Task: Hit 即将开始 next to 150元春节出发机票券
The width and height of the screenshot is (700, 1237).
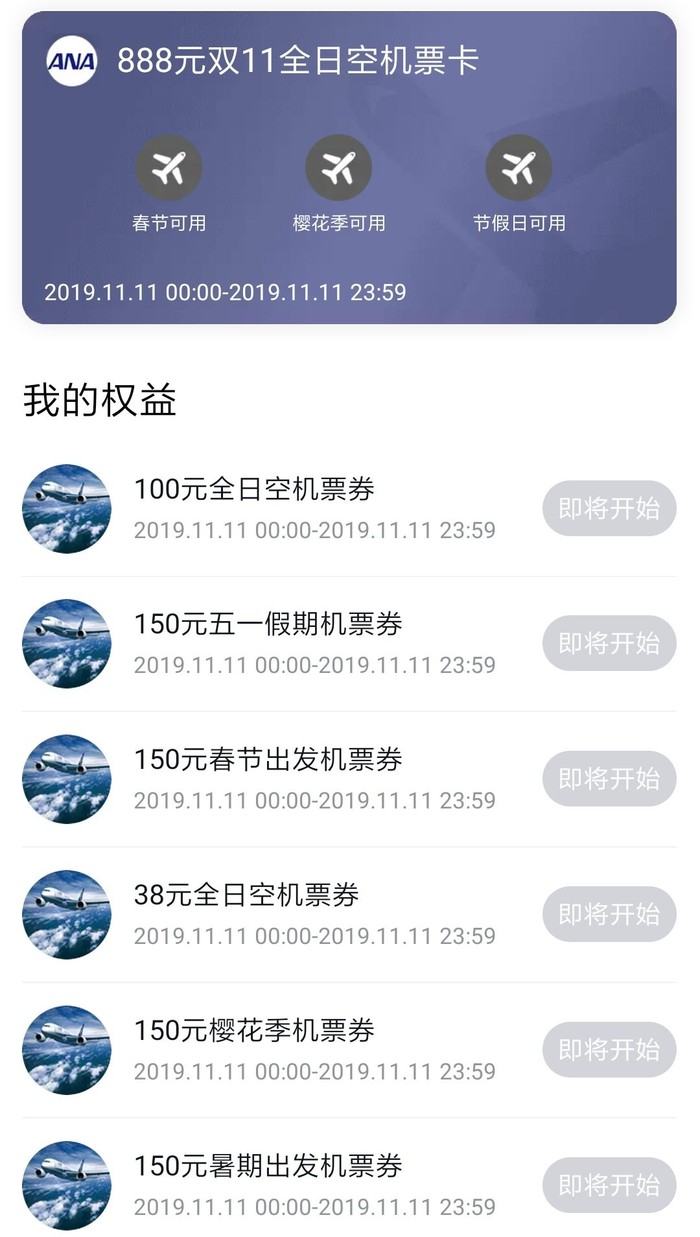Action: pos(609,778)
